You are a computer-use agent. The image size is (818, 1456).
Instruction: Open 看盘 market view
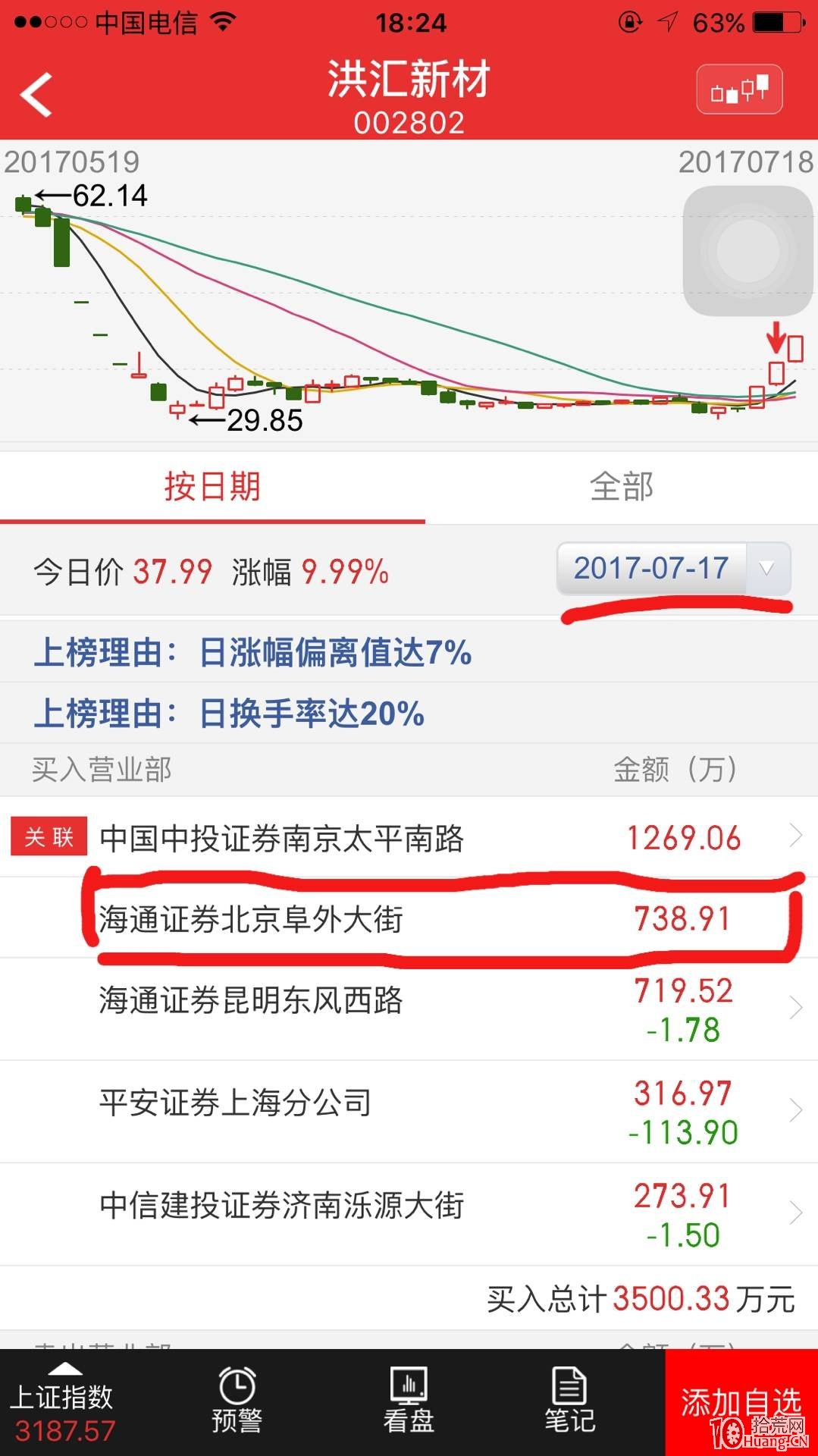[x=409, y=1402]
